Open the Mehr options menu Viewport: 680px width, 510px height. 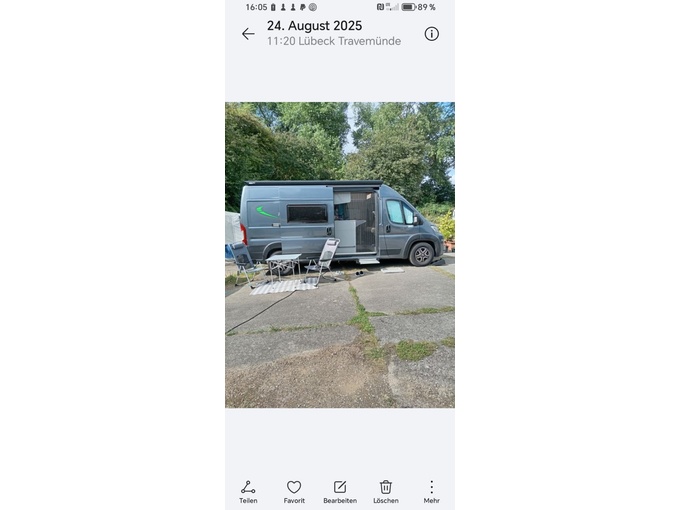tap(431, 491)
